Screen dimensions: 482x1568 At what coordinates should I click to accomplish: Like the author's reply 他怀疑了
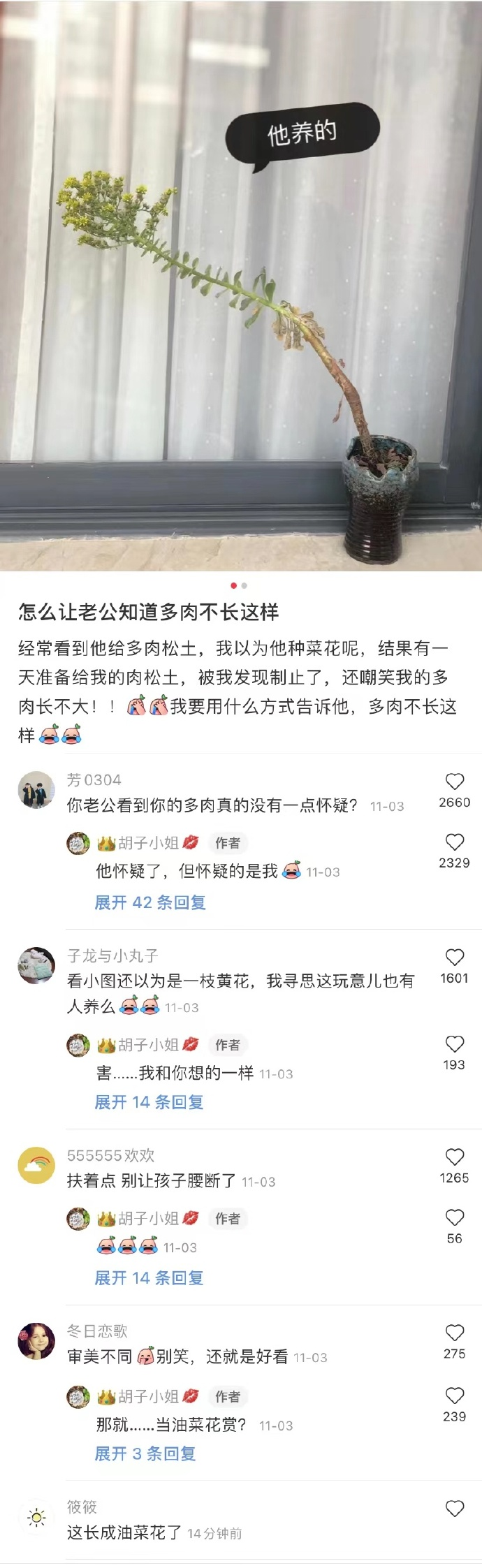pyautogui.click(x=455, y=842)
